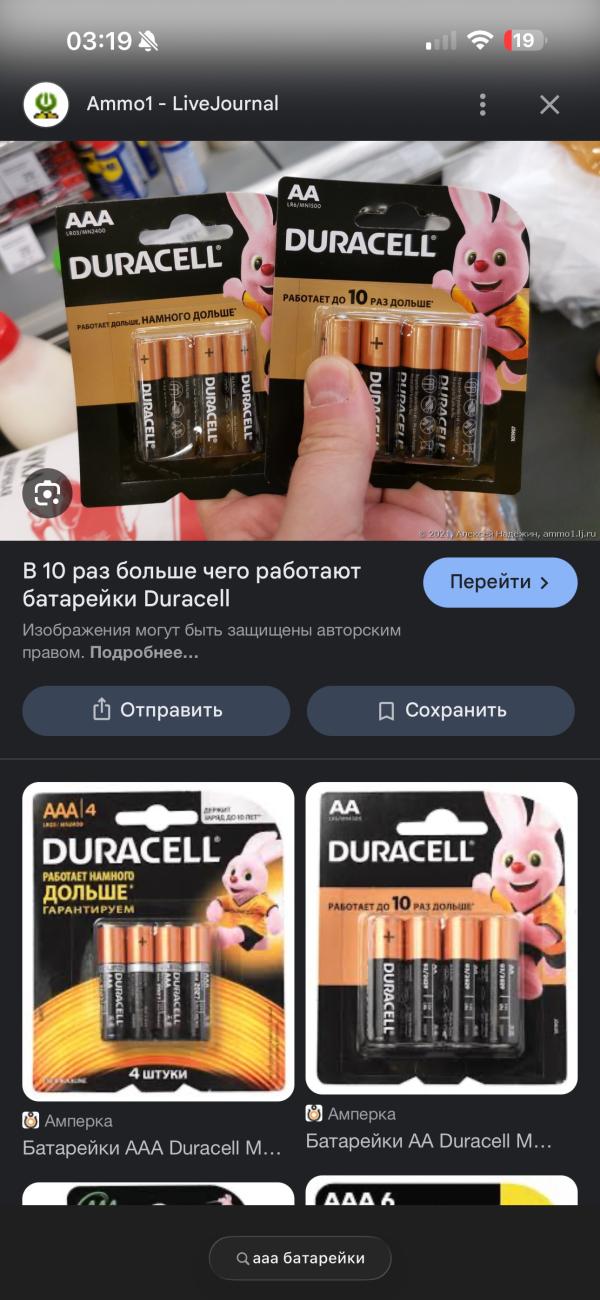Share image via Отправить
600x1300 pixels.
tap(156, 710)
